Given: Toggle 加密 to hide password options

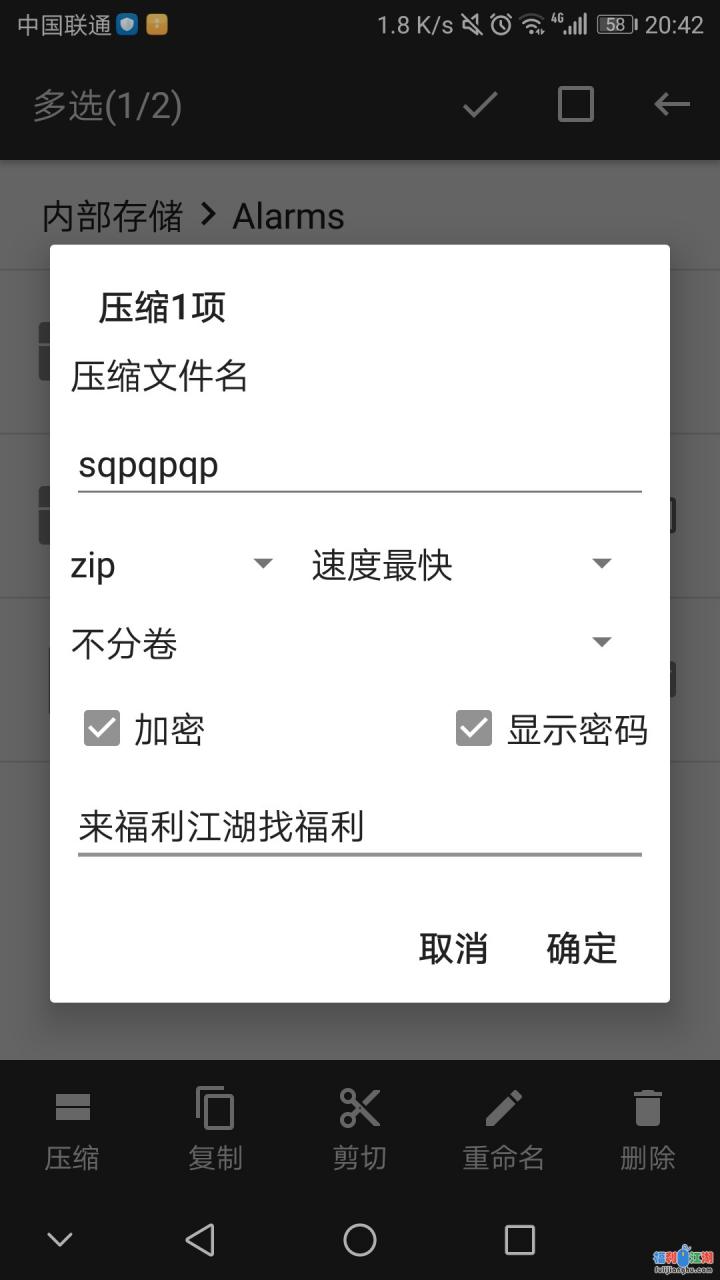Looking at the screenshot, I should (101, 728).
